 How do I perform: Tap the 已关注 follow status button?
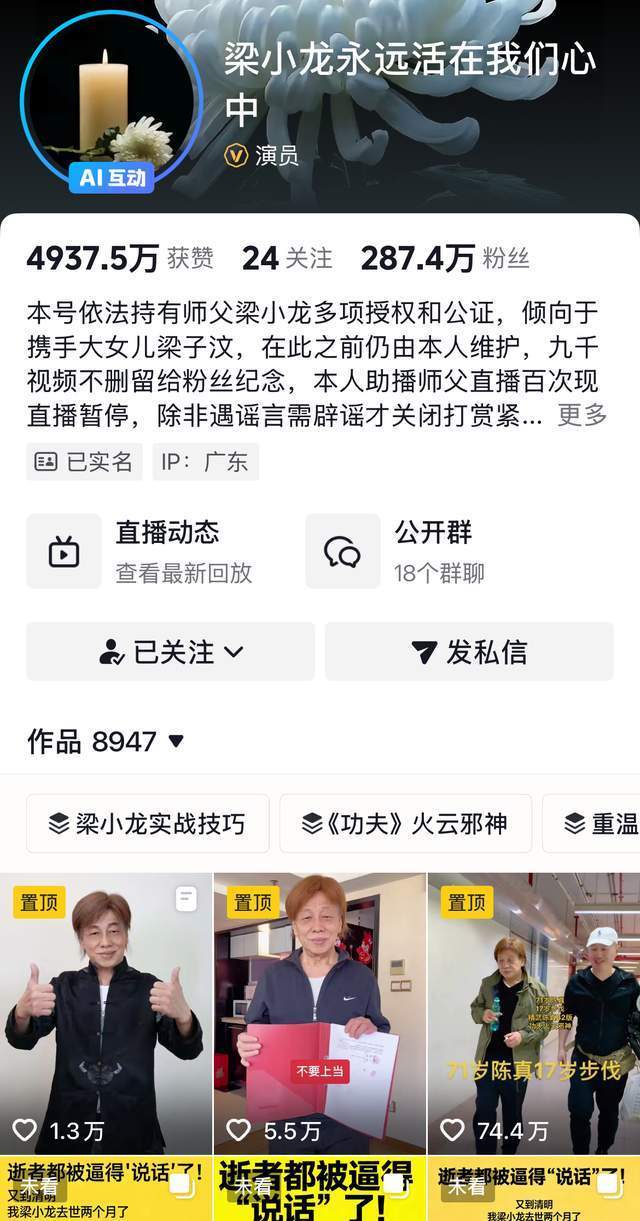171,652
